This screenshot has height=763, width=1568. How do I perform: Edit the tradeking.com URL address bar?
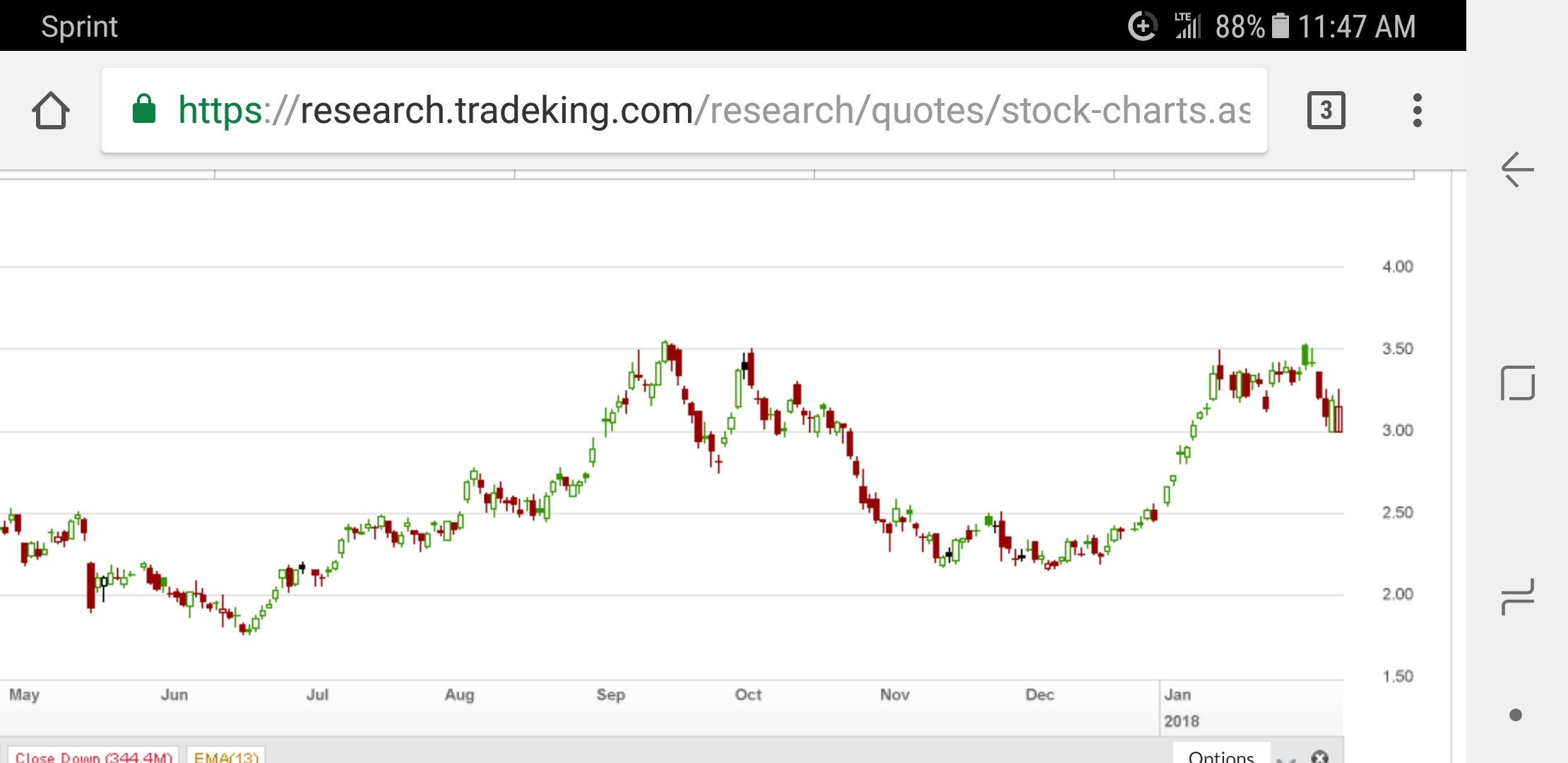(706, 111)
